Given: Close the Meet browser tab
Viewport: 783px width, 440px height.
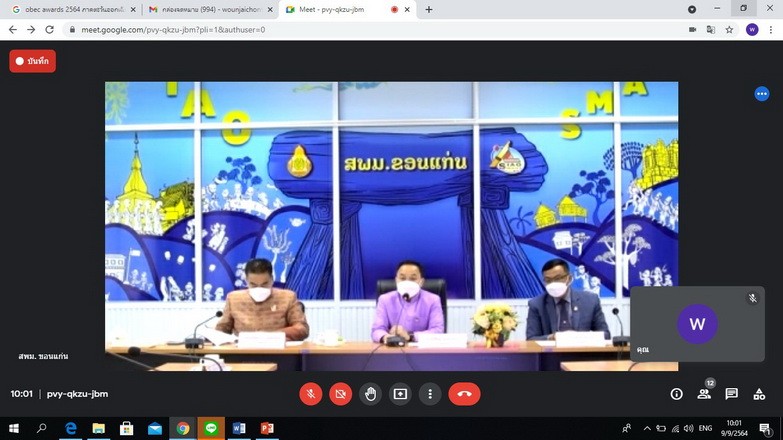Looking at the screenshot, I should point(408,9).
